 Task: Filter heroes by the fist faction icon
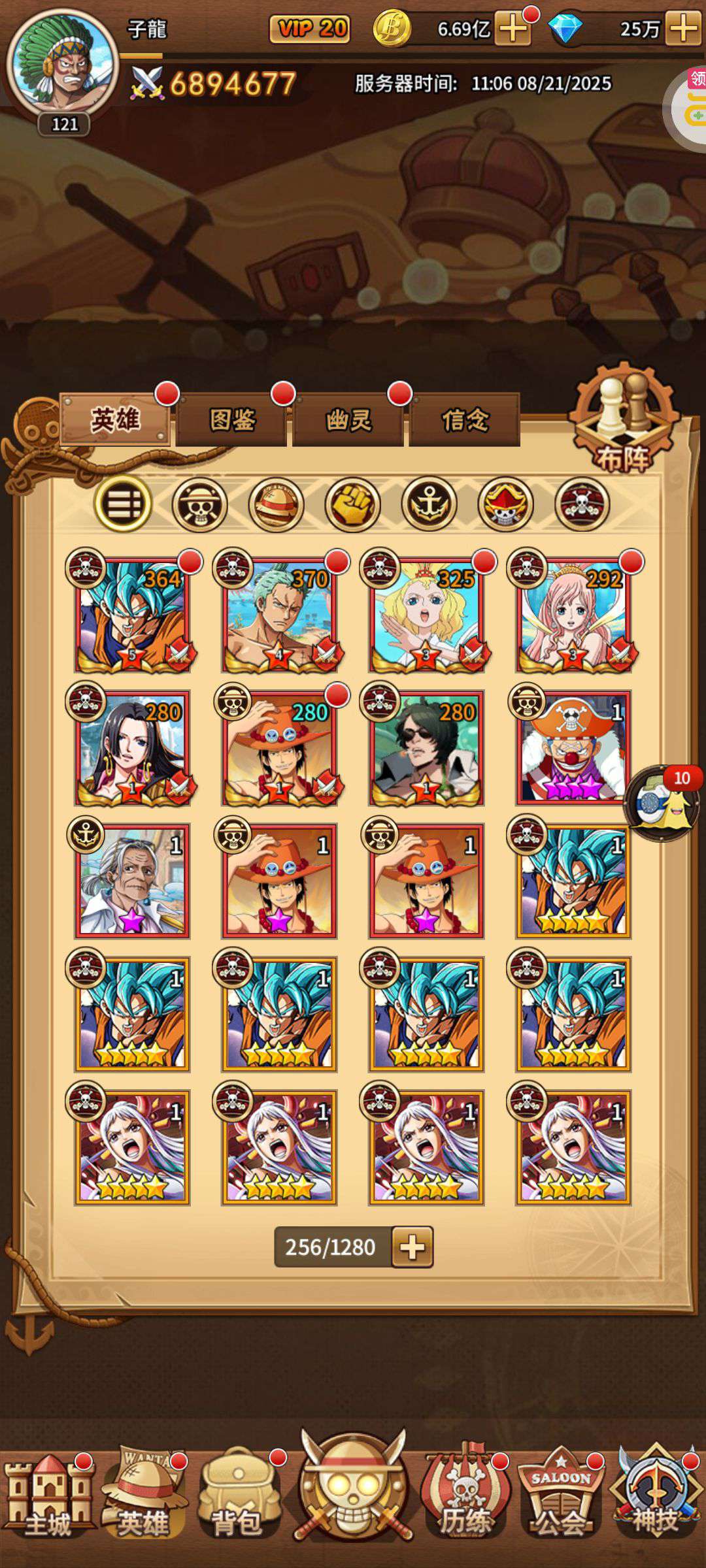click(353, 504)
